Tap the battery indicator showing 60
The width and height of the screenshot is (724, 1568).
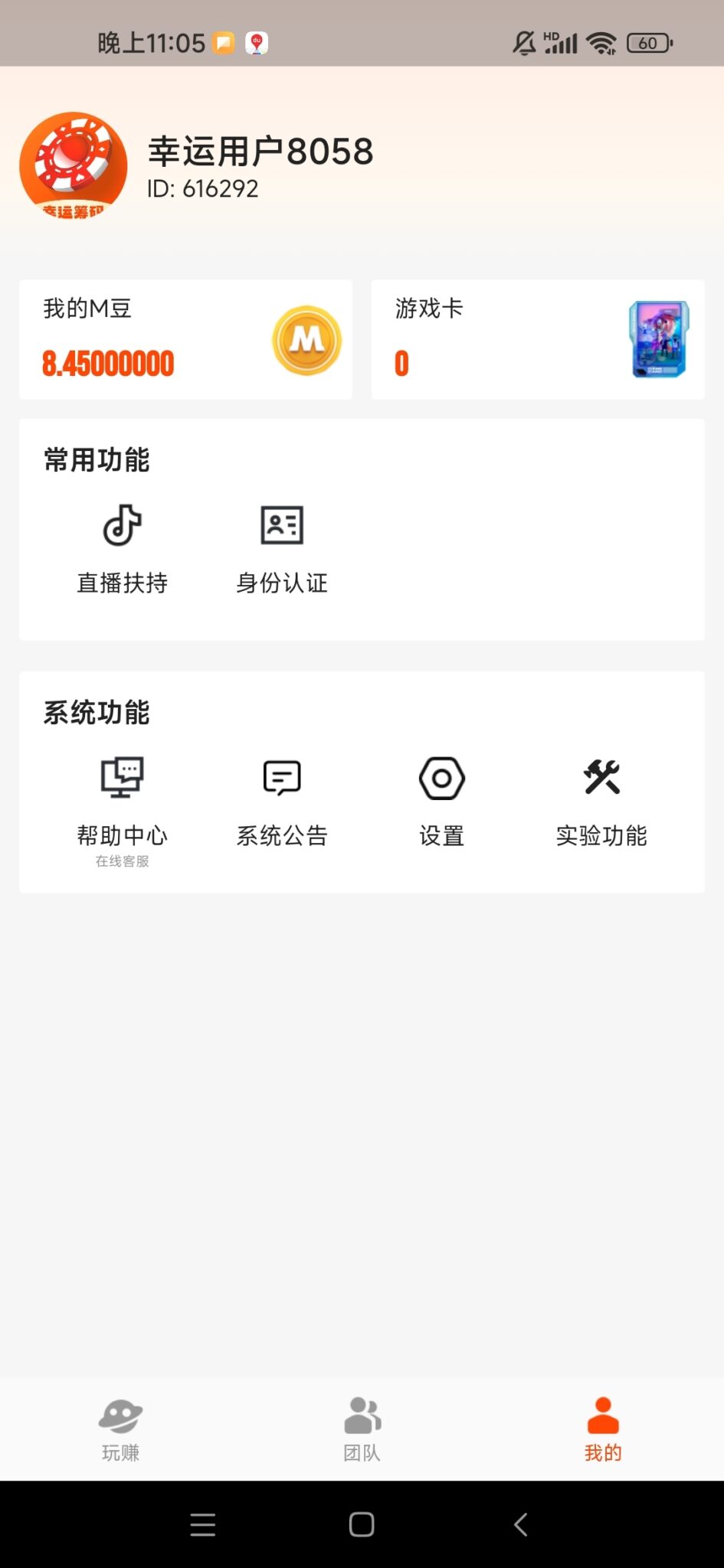(x=650, y=43)
